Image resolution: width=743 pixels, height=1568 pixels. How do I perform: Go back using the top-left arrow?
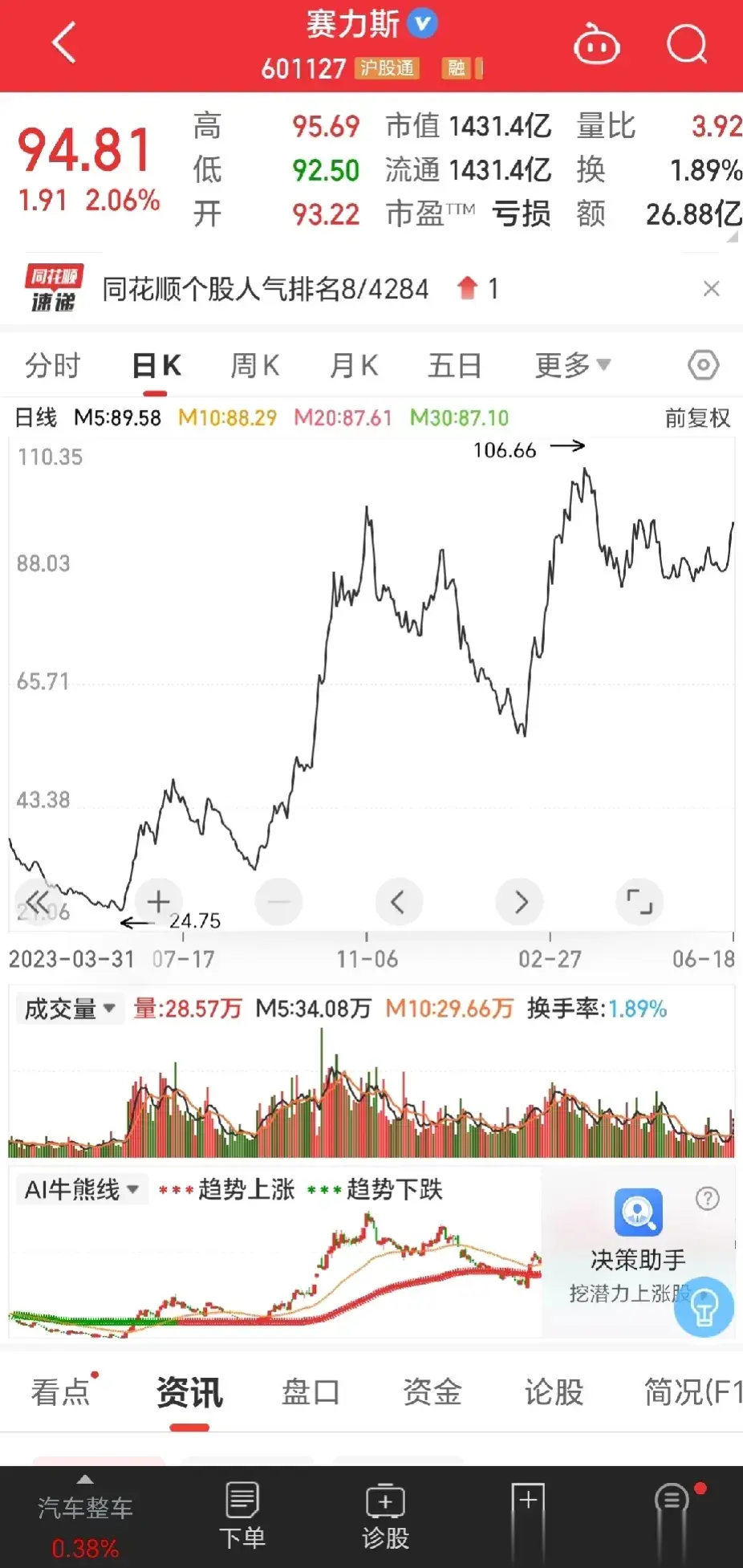pos(63,43)
